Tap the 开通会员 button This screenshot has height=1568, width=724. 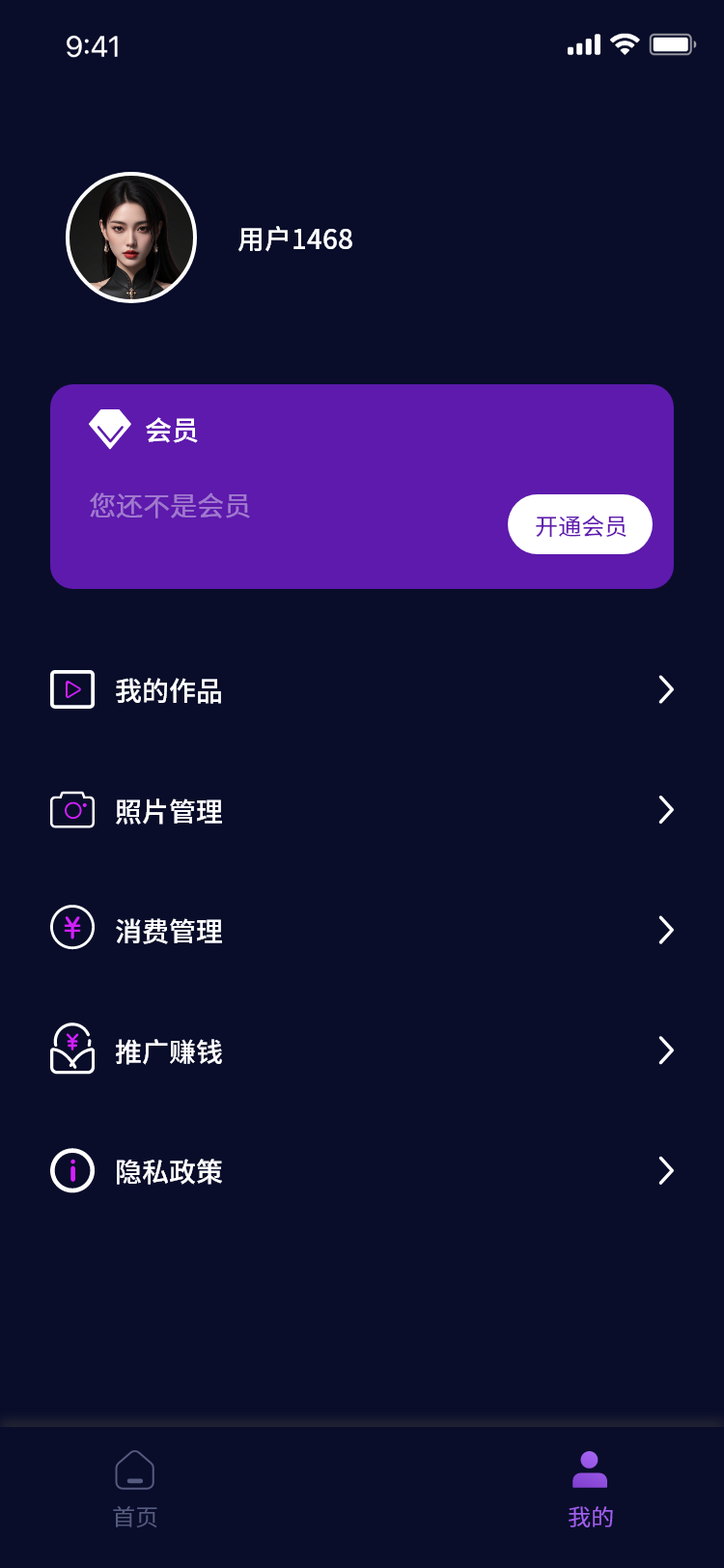(x=580, y=524)
